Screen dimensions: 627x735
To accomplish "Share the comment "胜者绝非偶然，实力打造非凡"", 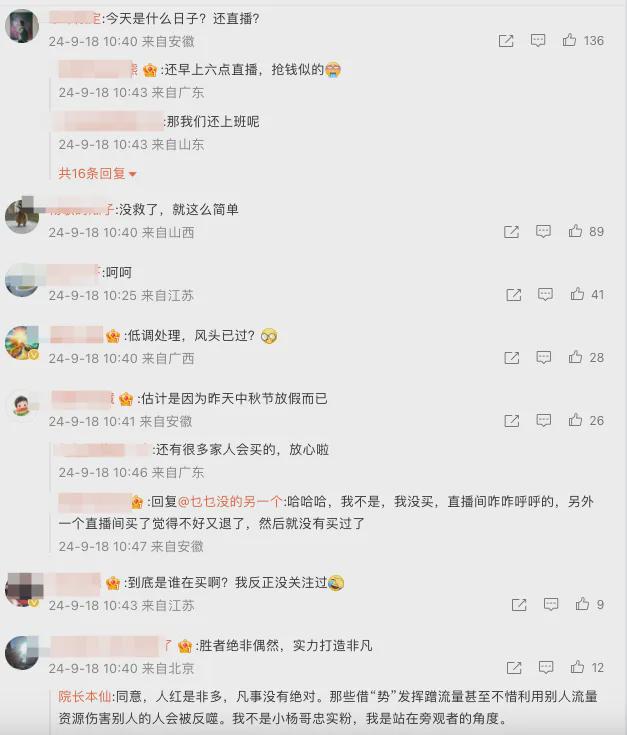I will click(x=513, y=667).
